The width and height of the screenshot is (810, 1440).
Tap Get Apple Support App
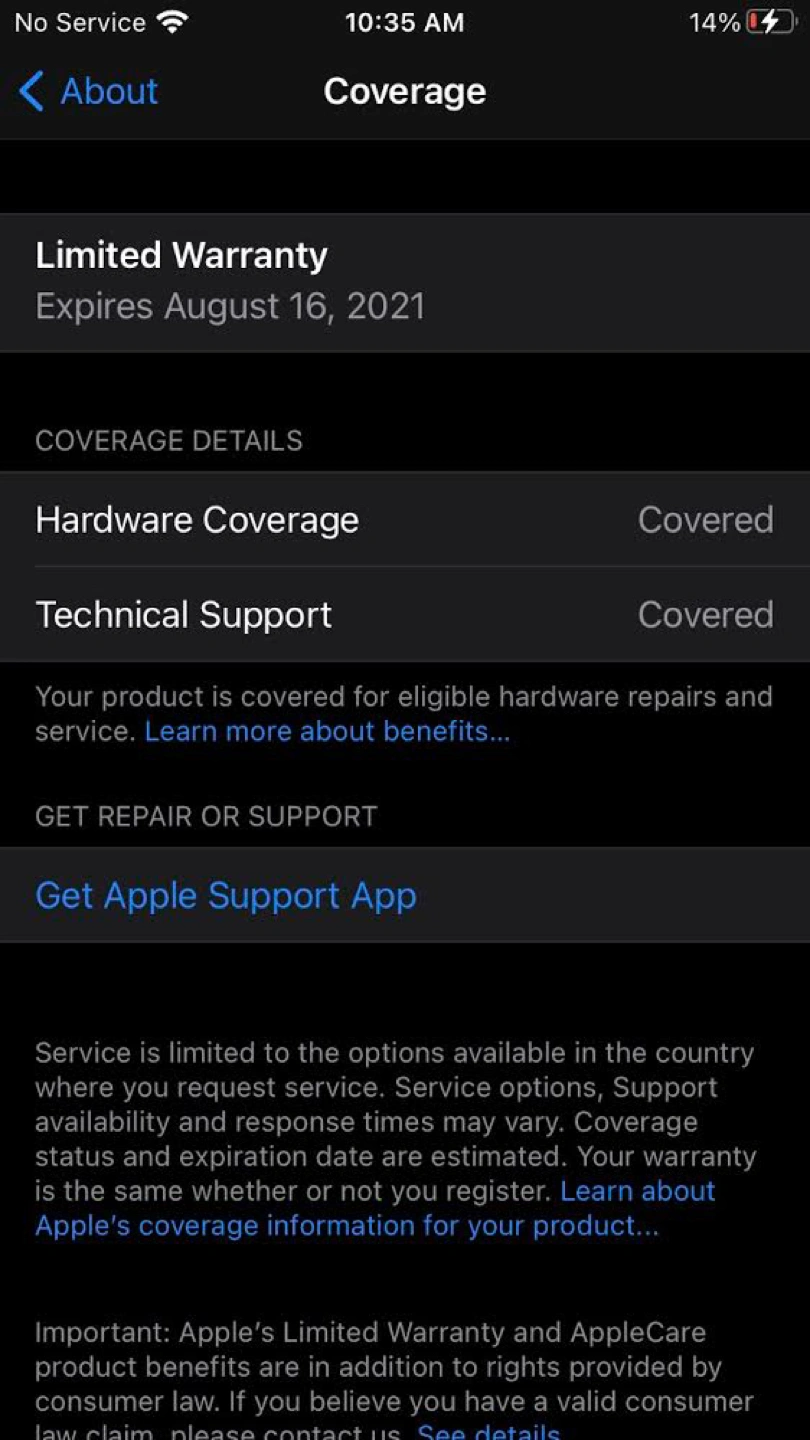coord(405,895)
